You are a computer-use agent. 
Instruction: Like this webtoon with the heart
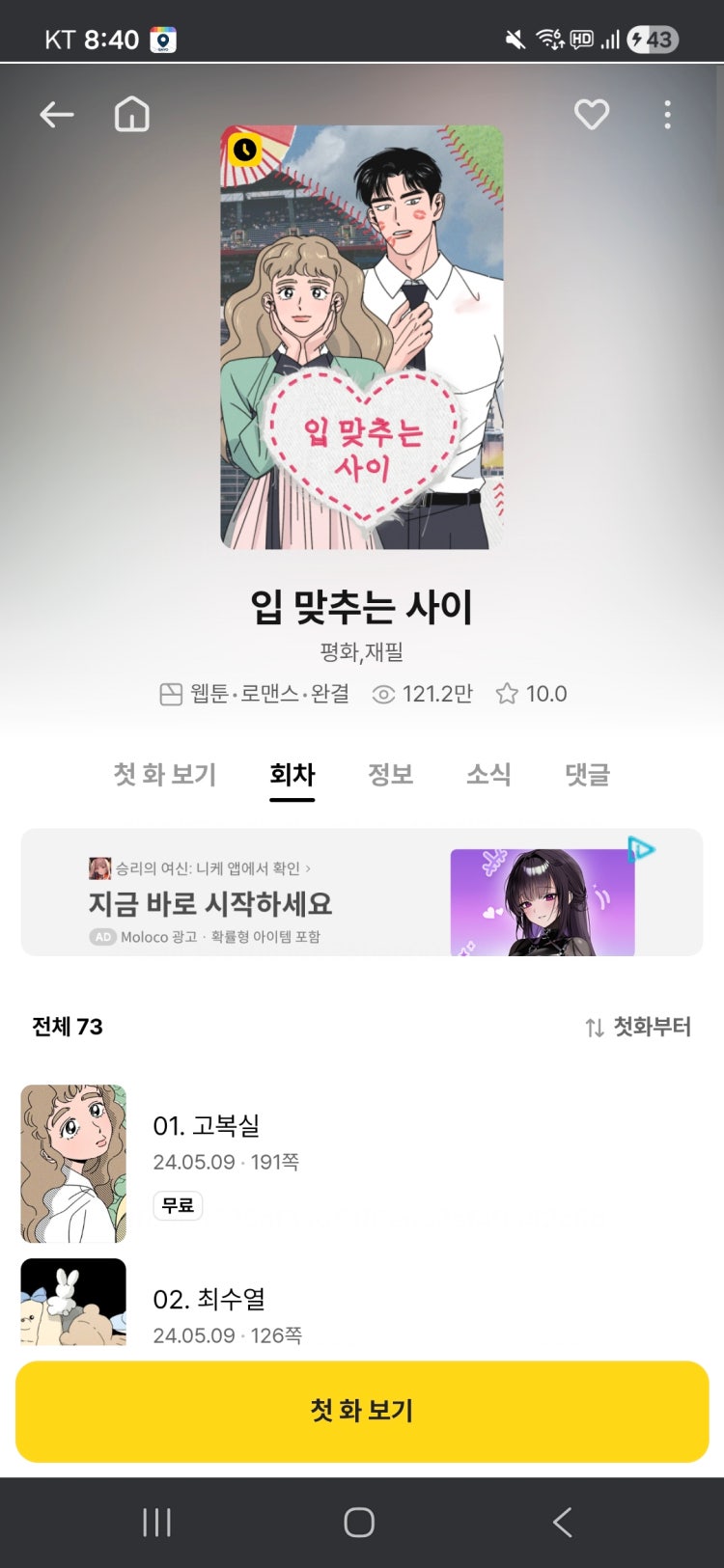591,115
